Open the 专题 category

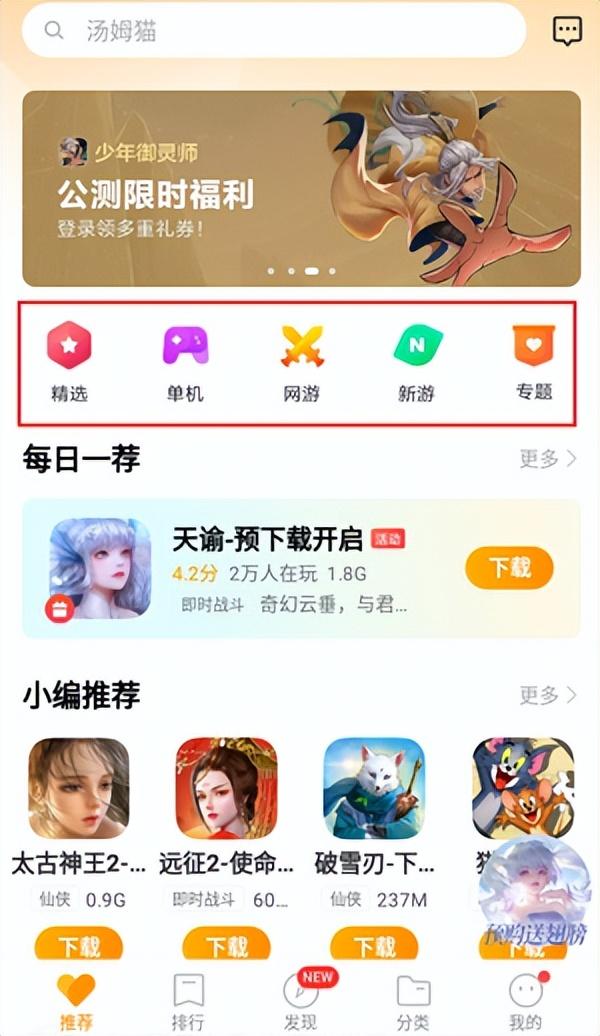click(x=533, y=362)
